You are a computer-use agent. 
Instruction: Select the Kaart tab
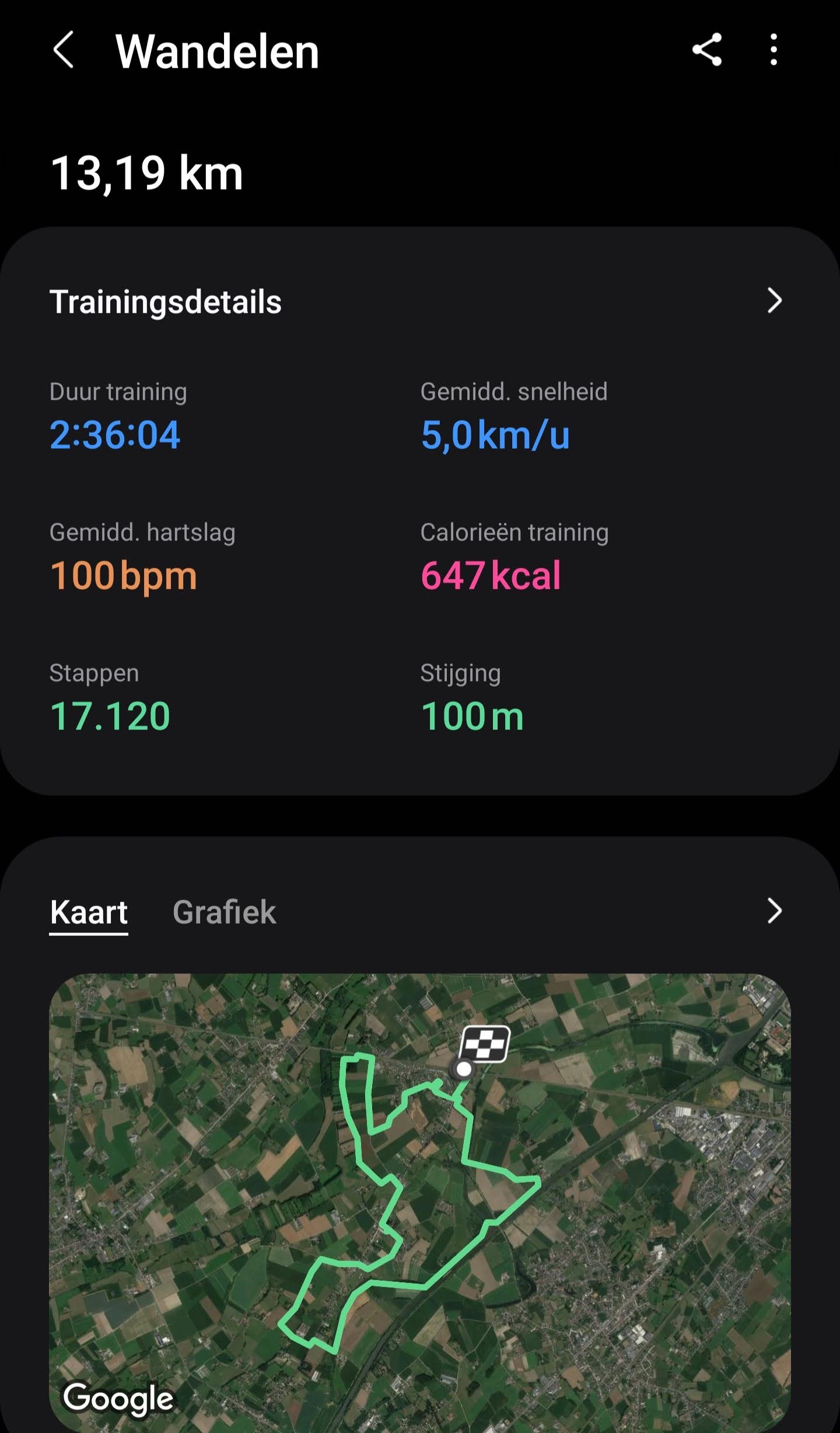(x=89, y=912)
